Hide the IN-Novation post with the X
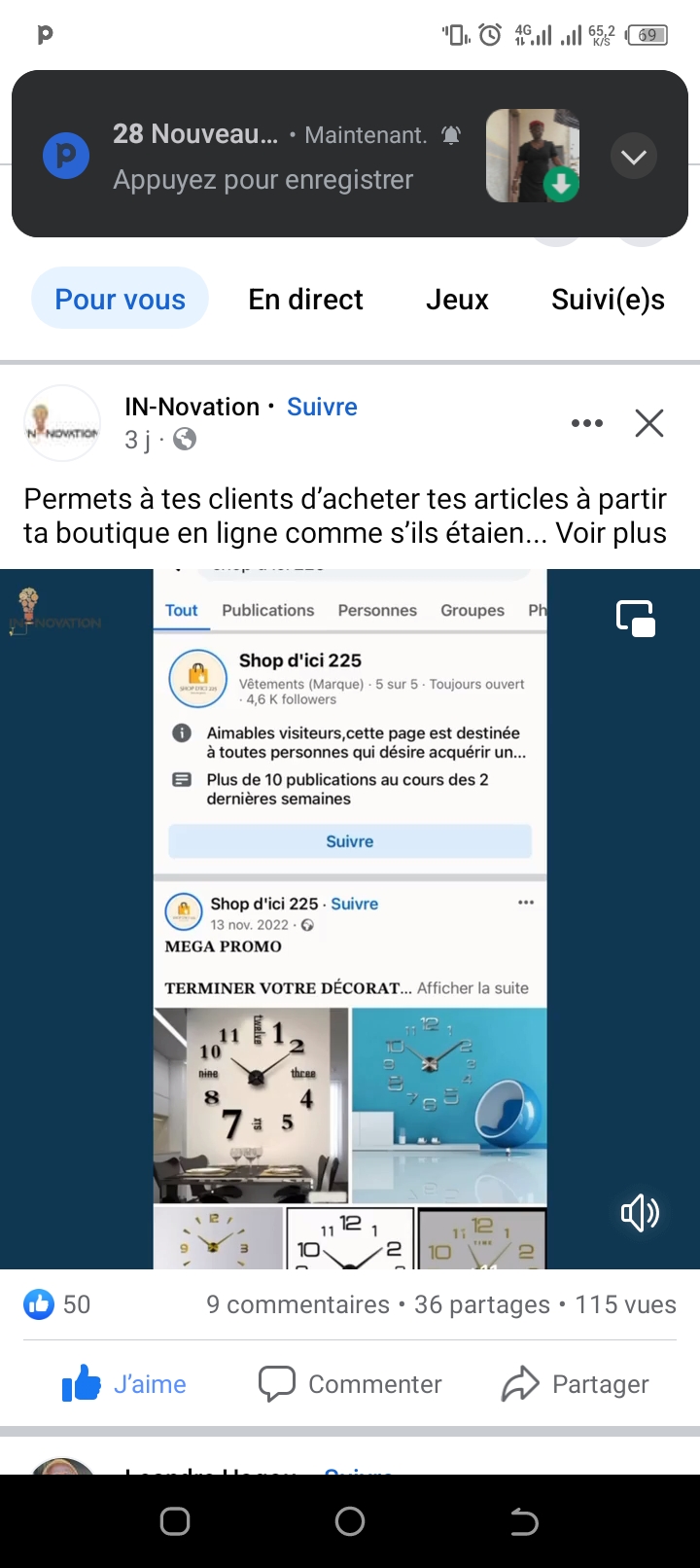Image resolution: width=700 pixels, height=1568 pixels. click(x=648, y=423)
